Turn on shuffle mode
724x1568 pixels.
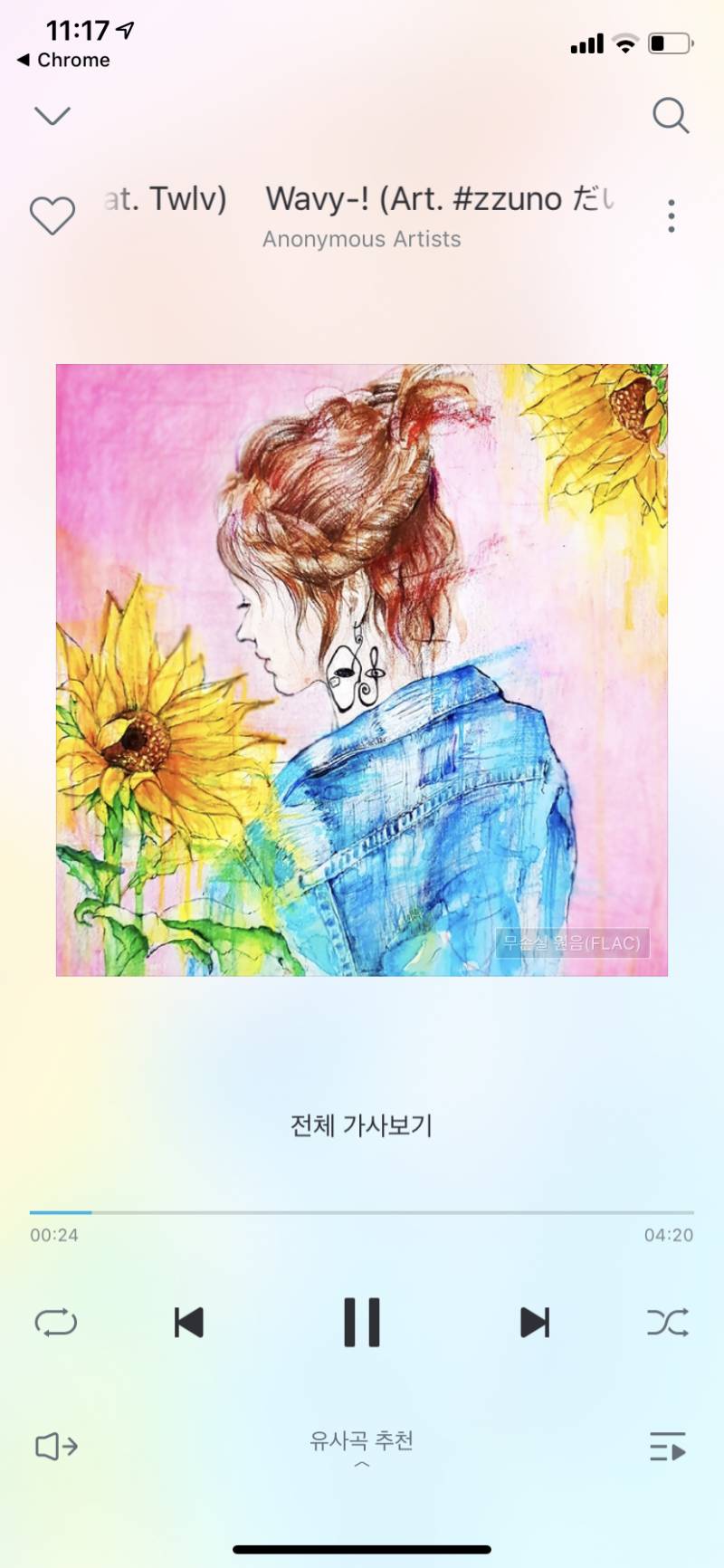(667, 1324)
